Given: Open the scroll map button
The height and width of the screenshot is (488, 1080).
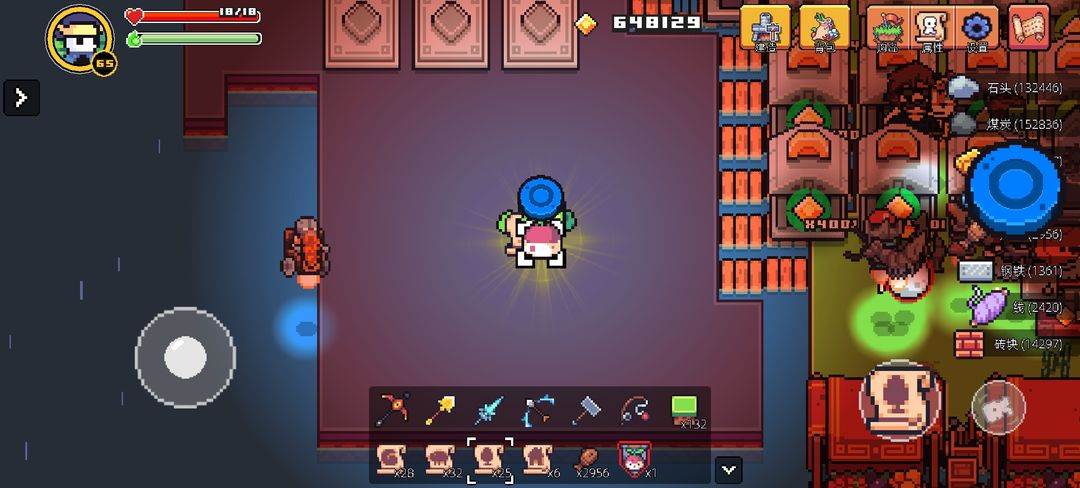Looking at the screenshot, I should click(x=1029, y=27).
